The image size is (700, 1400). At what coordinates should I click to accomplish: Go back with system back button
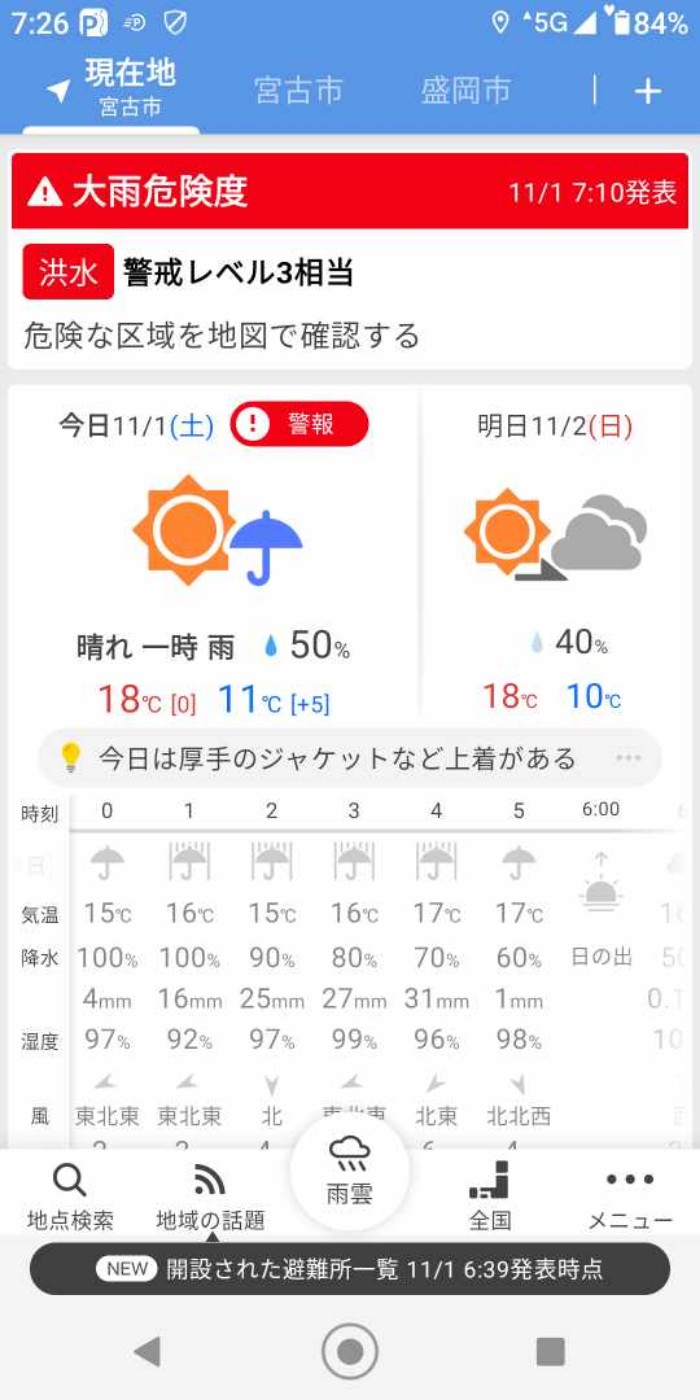pyautogui.click(x=148, y=1351)
